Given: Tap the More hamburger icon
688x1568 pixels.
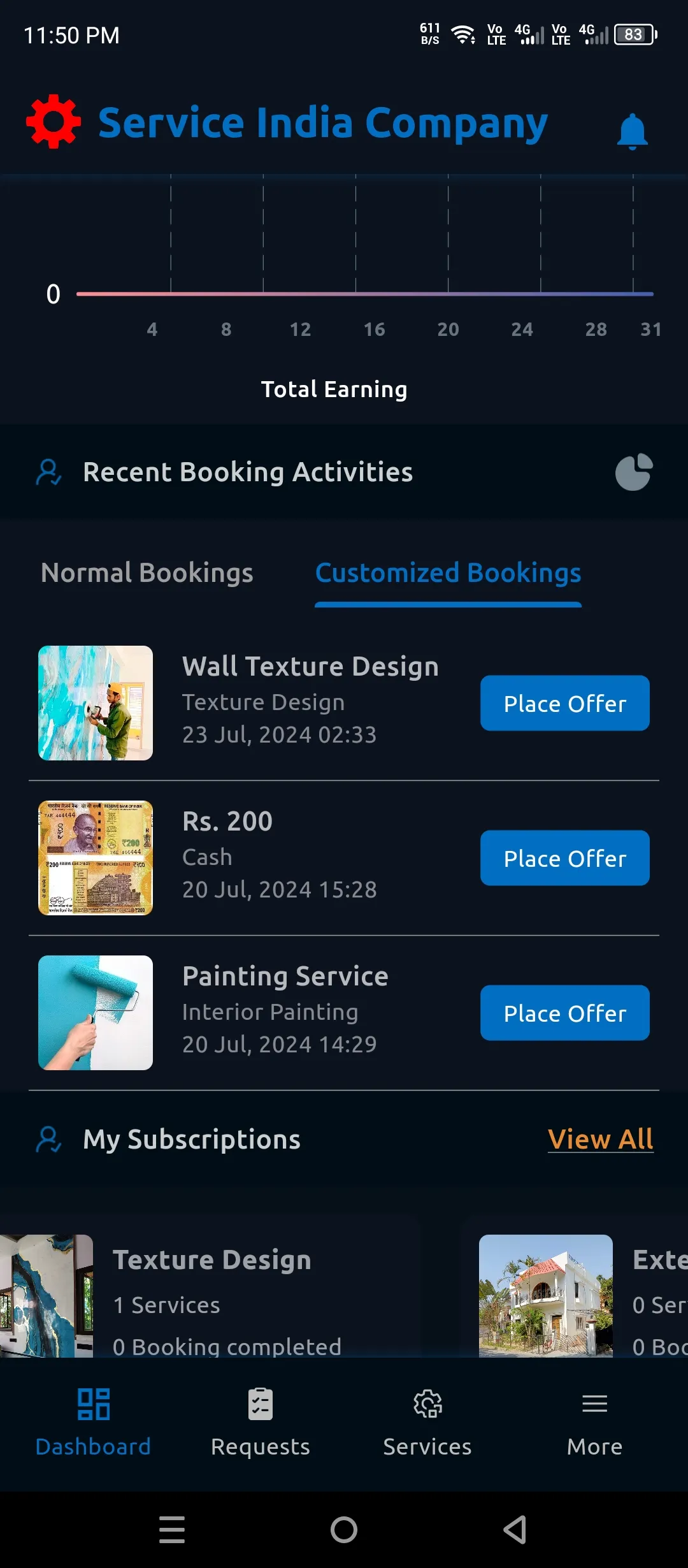Looking at the screenshot, I should 594,1405.
